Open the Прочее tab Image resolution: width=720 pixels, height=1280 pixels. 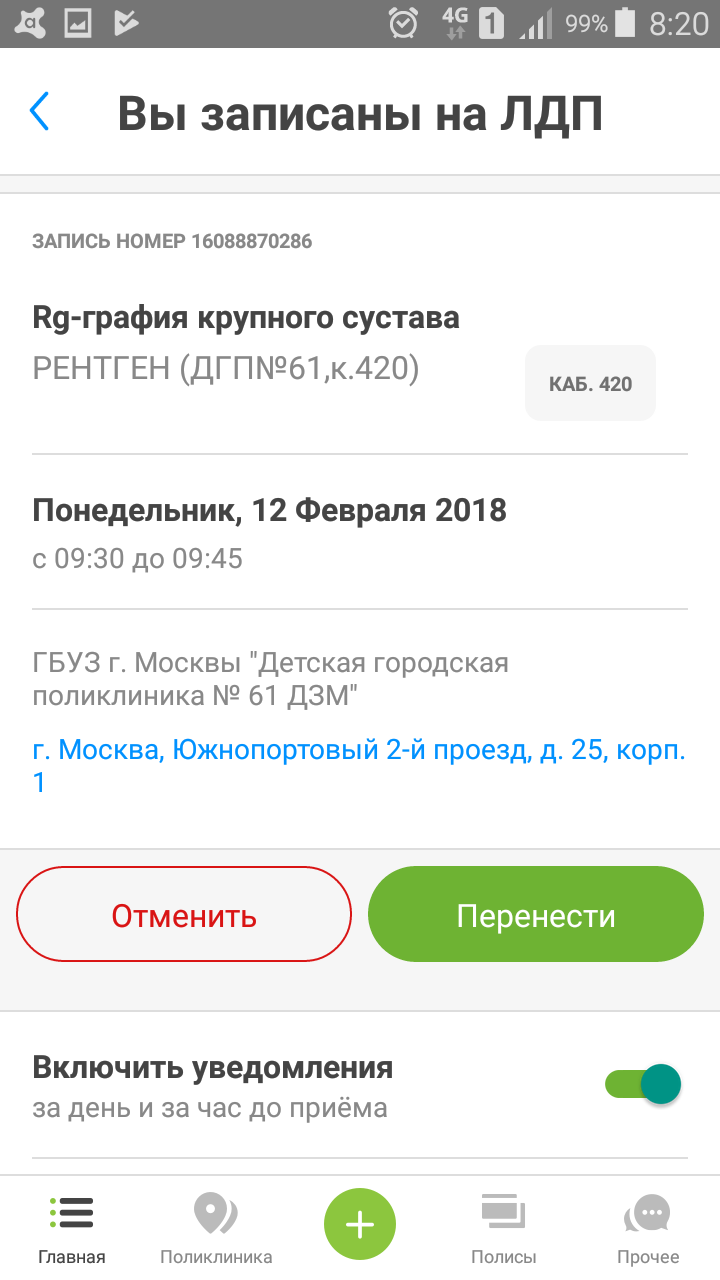648,1229
